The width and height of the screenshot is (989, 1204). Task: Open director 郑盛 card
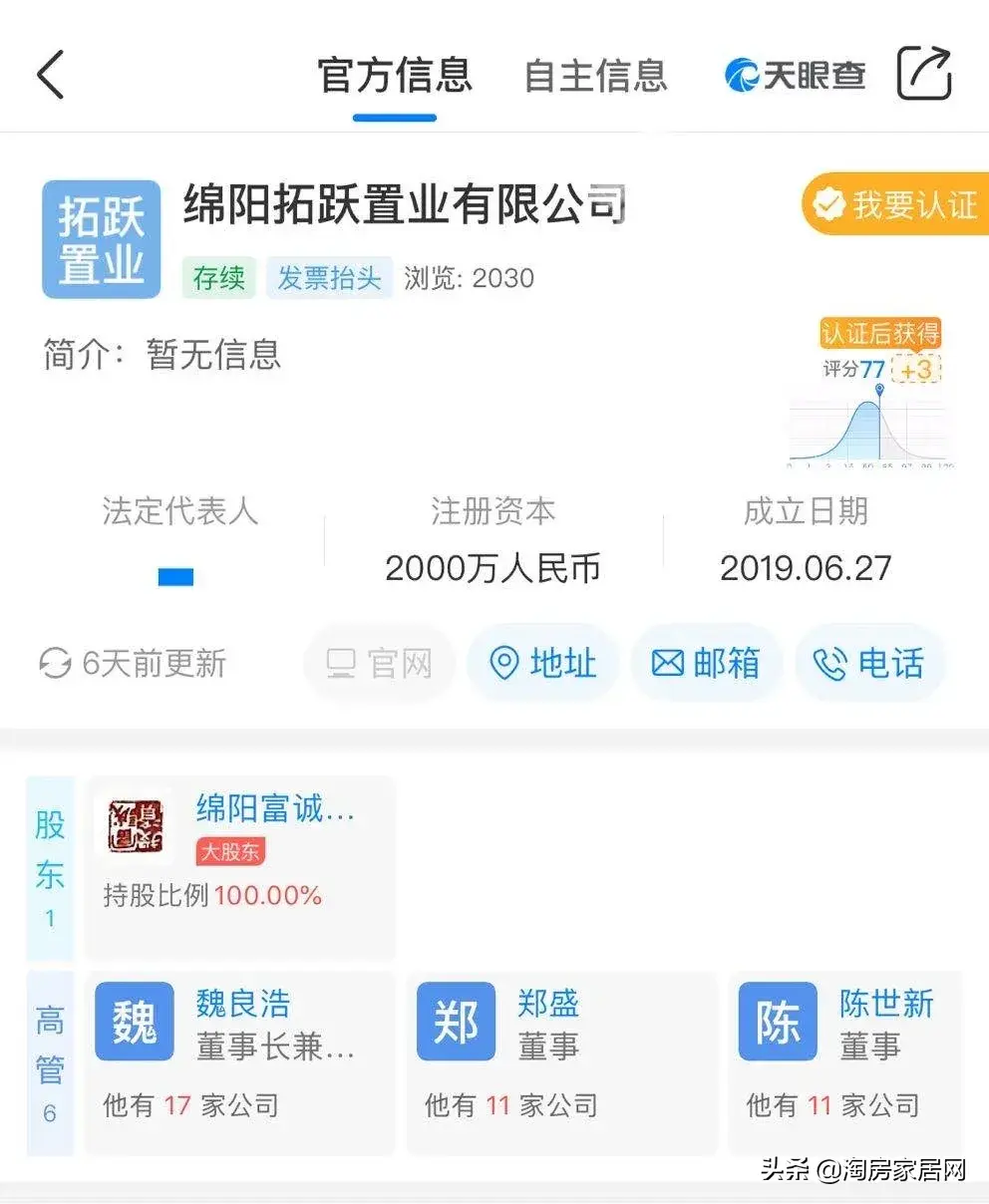[x=561, y=1061]
